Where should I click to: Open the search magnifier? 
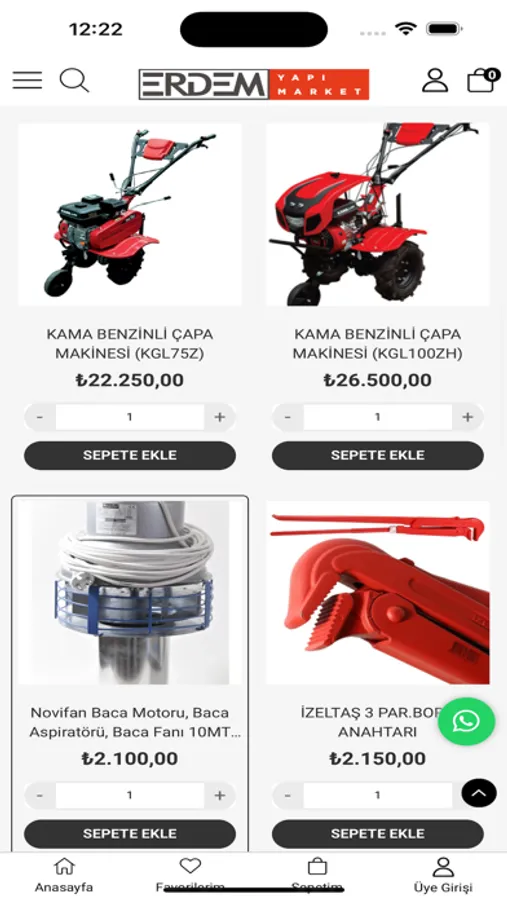pyautogui.click(x=74, y=80)
